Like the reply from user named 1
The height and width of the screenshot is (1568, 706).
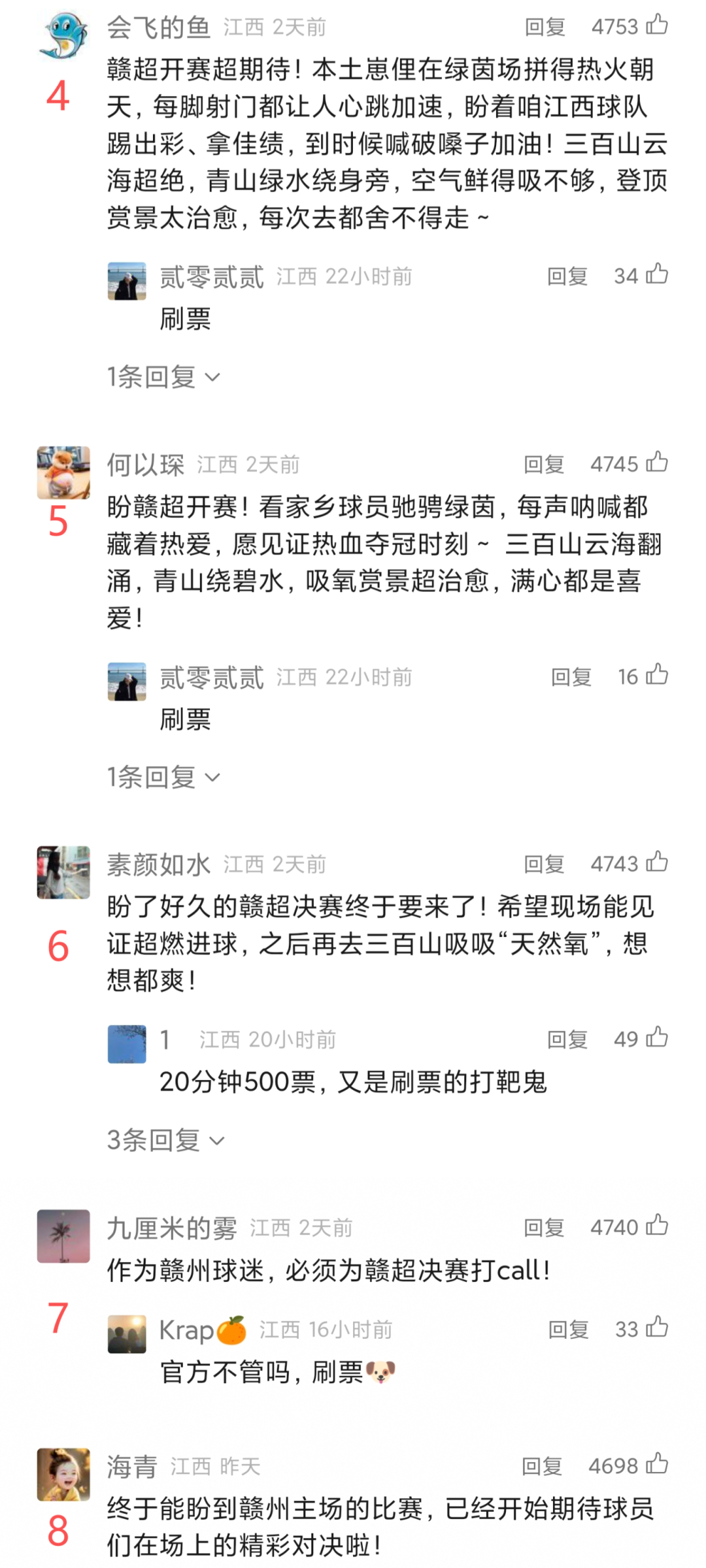(x=657, y=1038)
